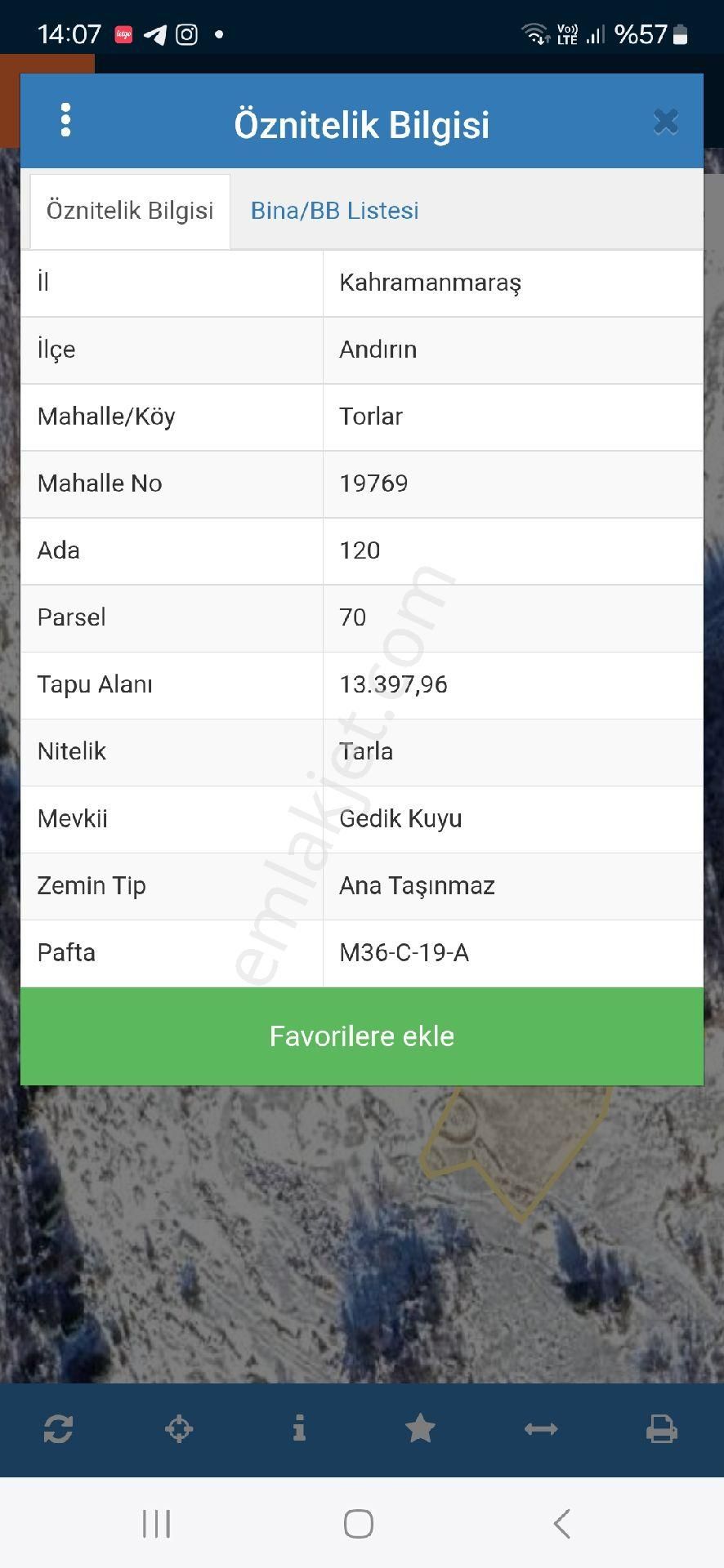Open the info icon in toolbar

coord(299,1429)
